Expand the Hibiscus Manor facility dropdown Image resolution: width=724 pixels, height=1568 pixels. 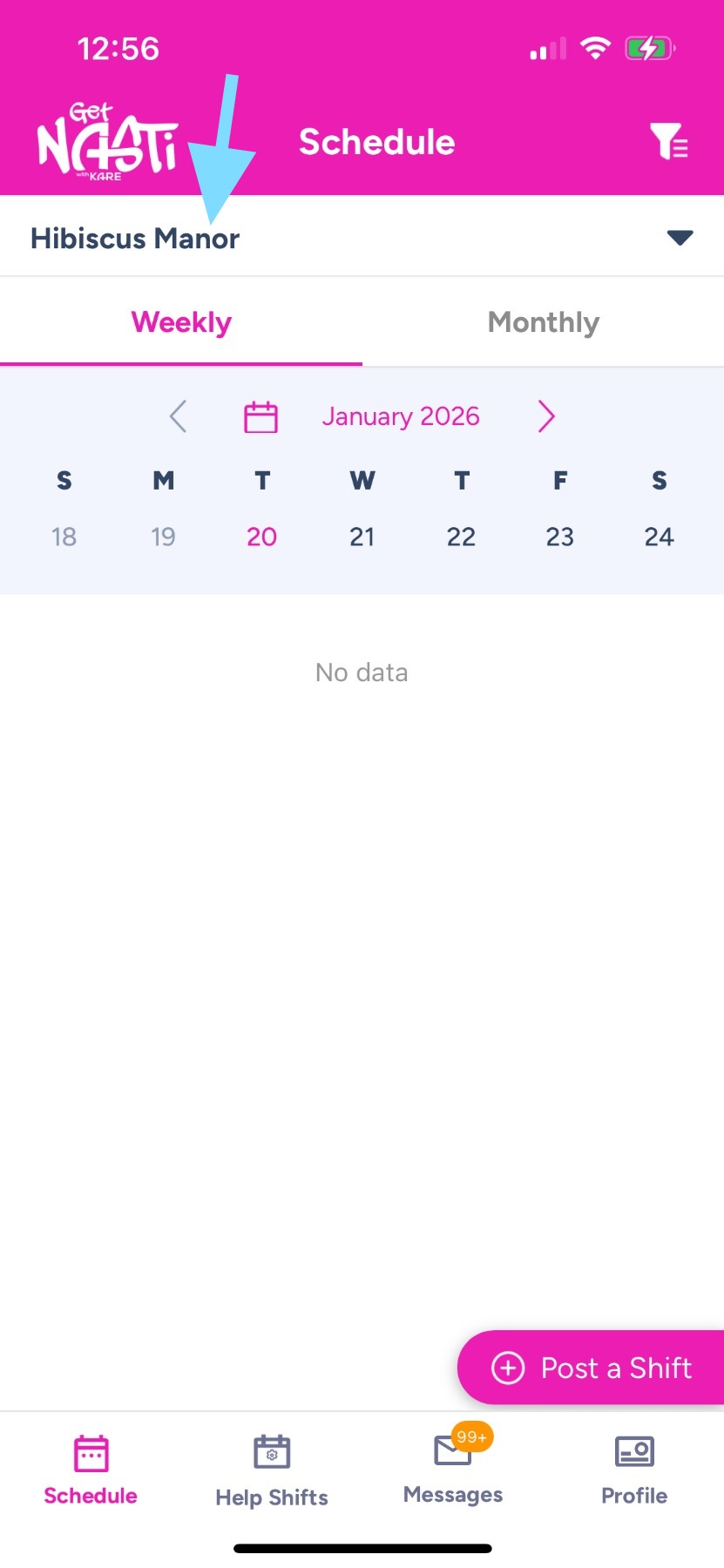coord(679,238)
